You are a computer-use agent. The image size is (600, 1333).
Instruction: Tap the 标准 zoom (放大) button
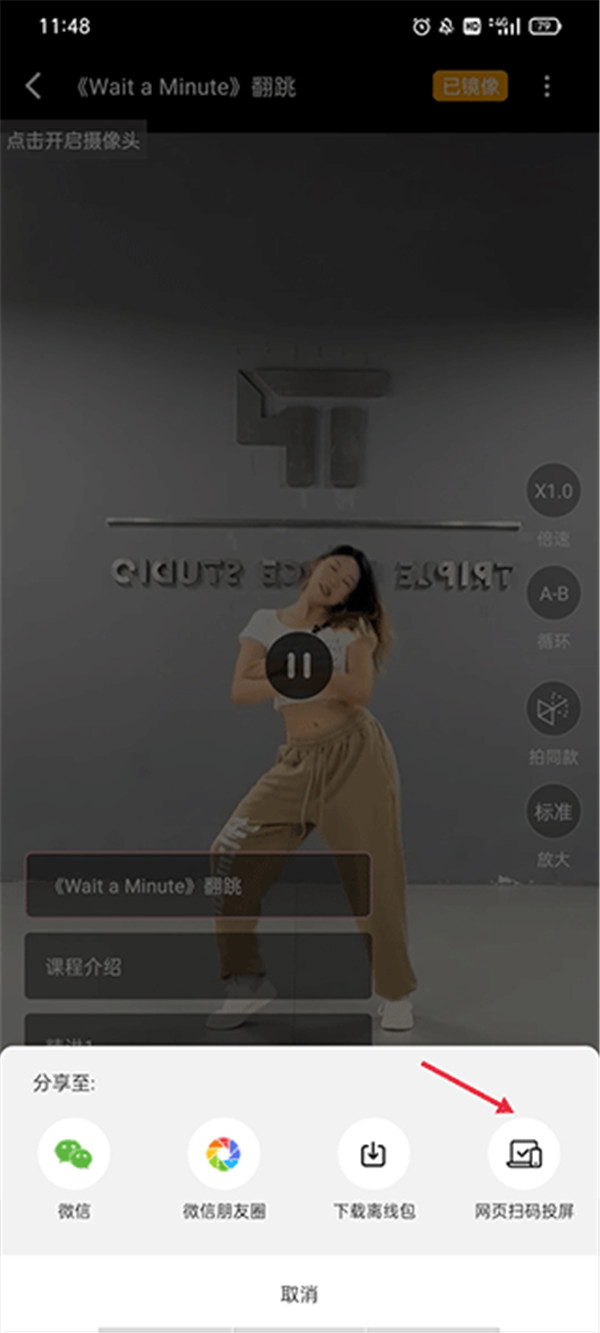553,812
